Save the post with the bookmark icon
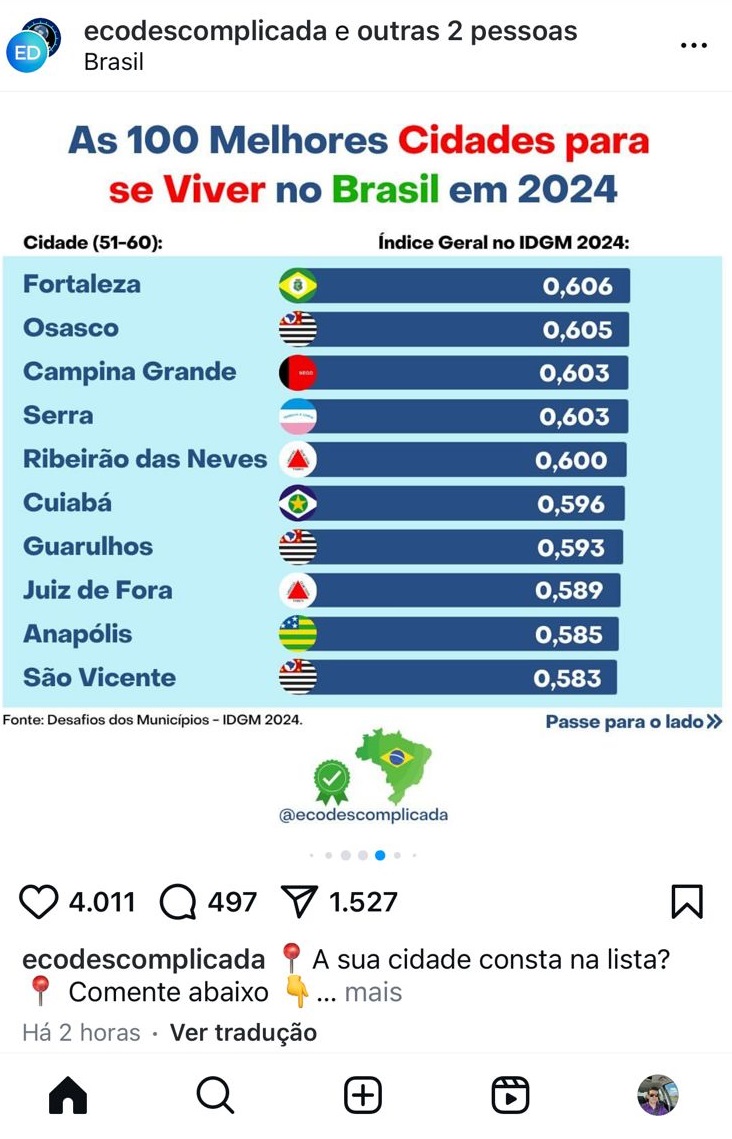The width and height of the screenshot is (732, 1139). (687, 902)
